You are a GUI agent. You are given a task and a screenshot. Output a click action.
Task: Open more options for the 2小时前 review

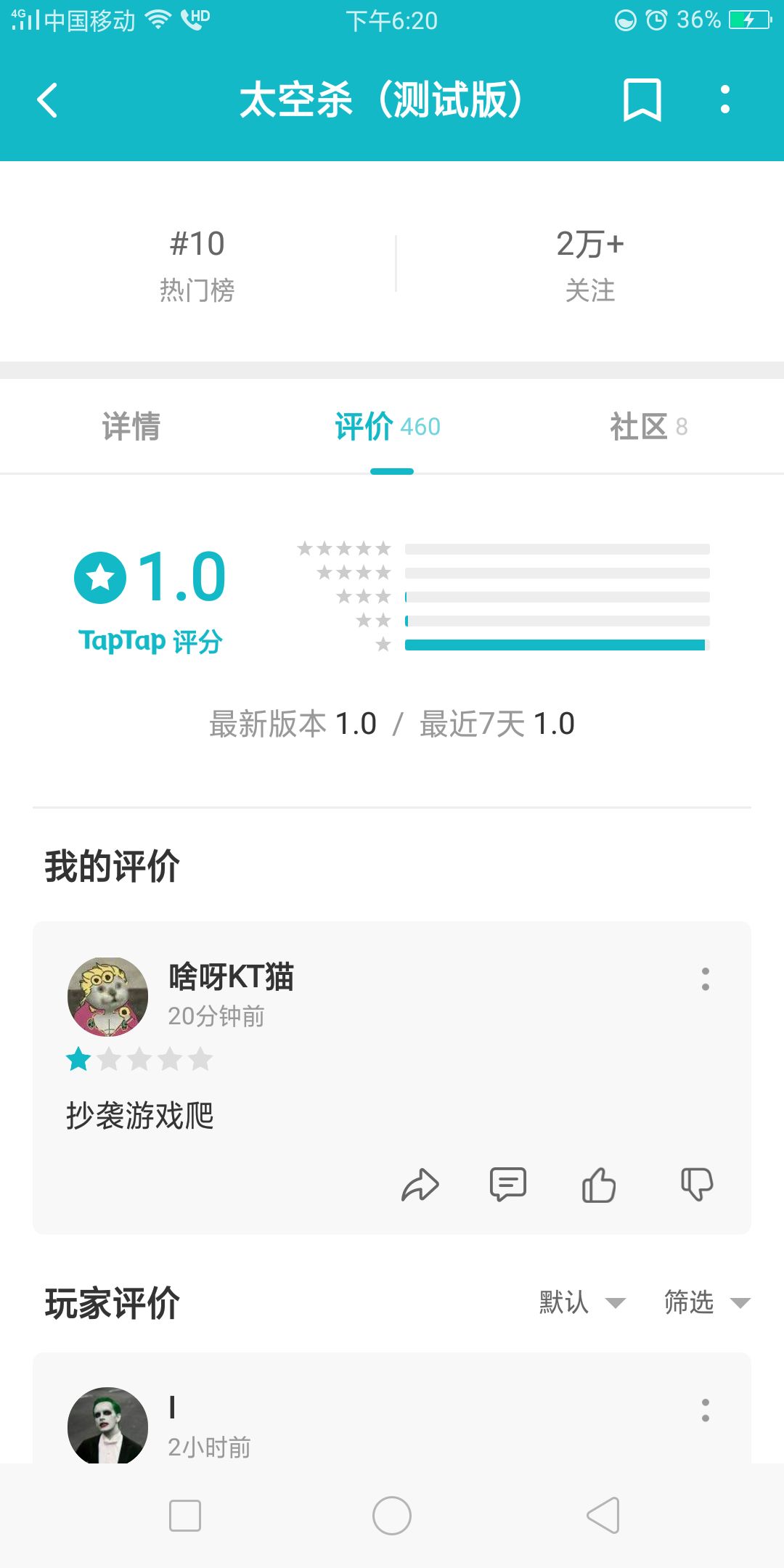point(705,1410)
